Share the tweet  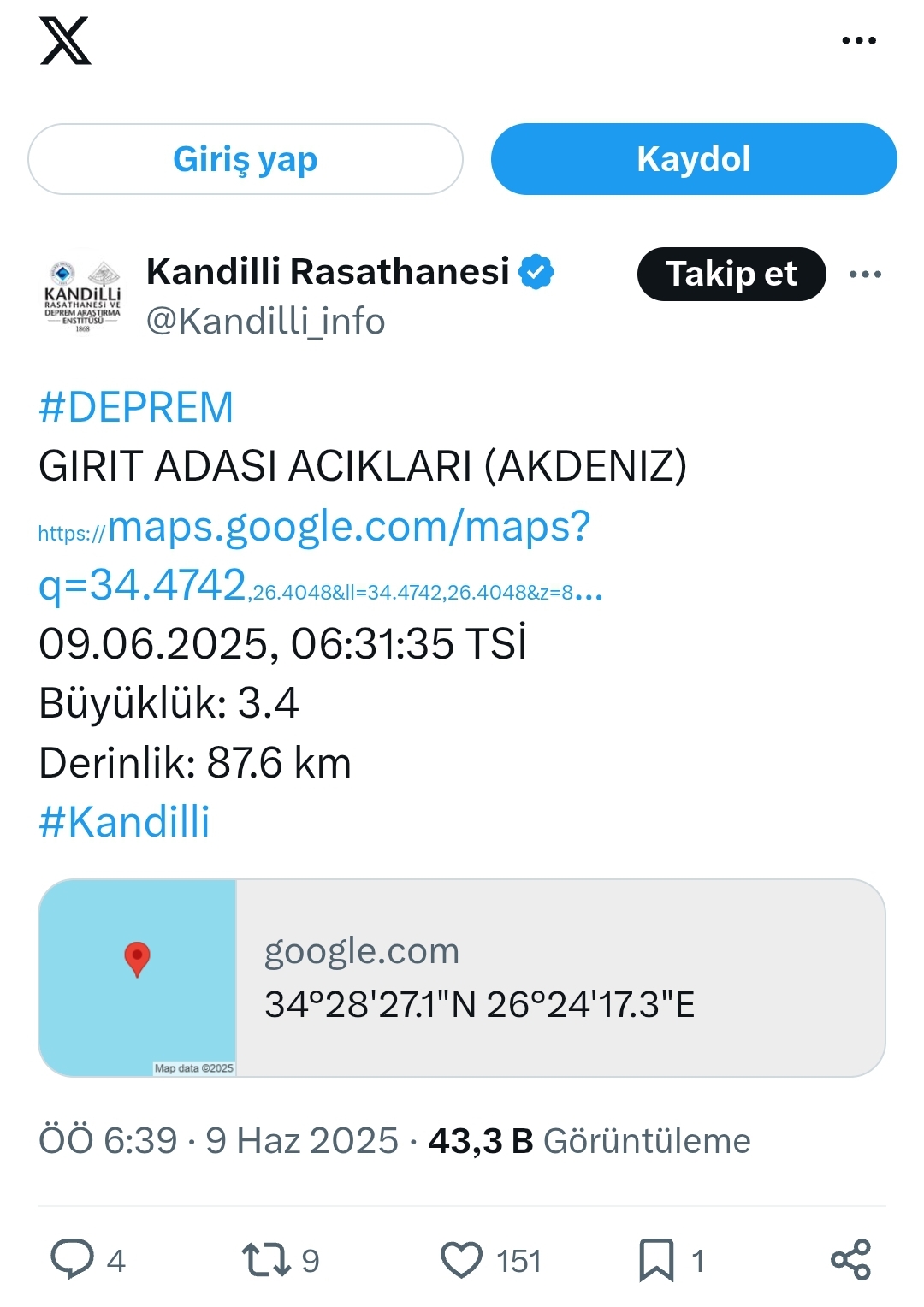click(x=850, y=1259)
